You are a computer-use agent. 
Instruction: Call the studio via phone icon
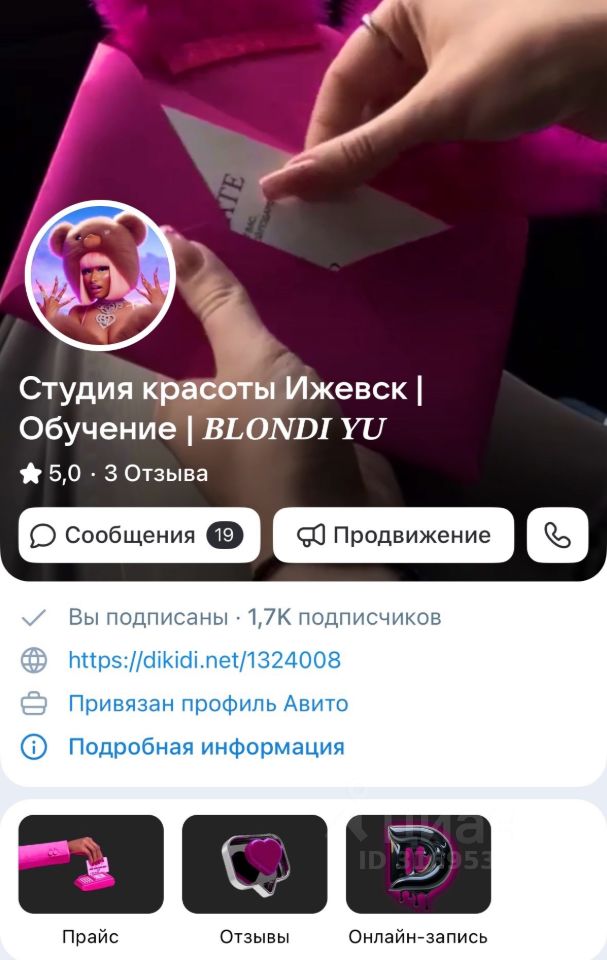pos(557,535)
